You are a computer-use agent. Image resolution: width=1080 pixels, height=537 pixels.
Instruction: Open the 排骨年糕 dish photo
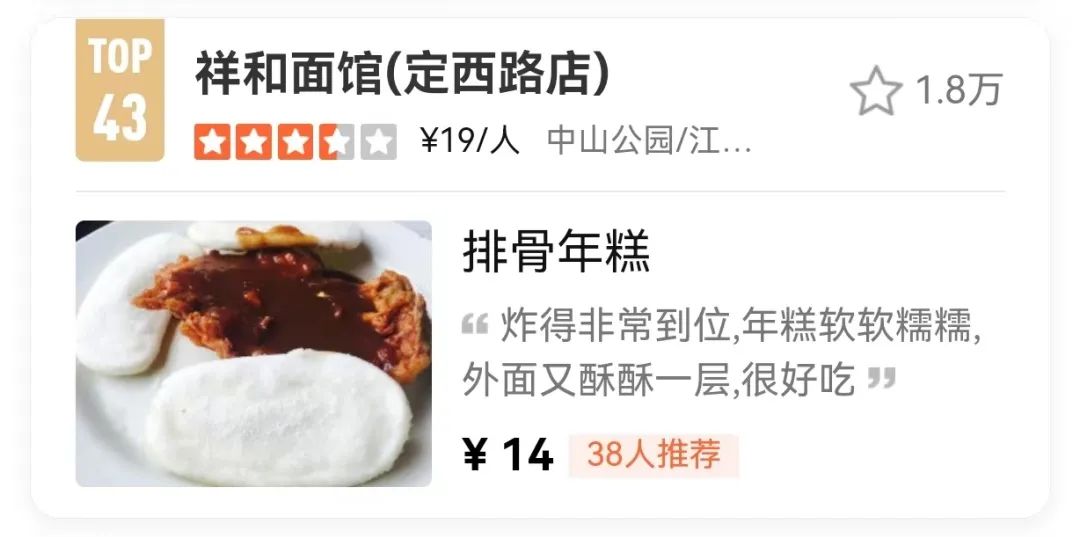tap(254, 353)
